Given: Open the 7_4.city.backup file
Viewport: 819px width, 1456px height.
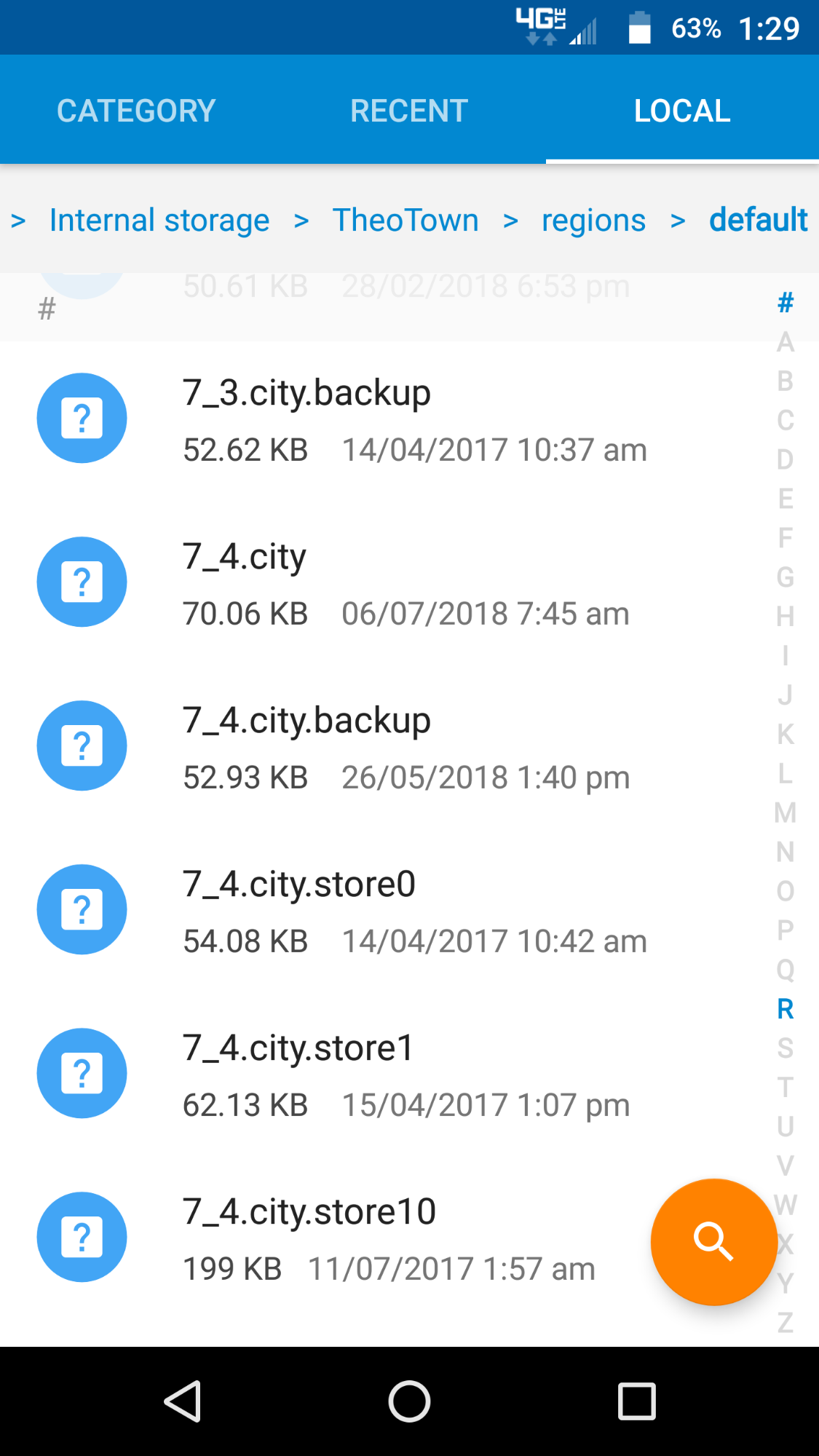Looking at the screenshot, I should coord(386,746).
